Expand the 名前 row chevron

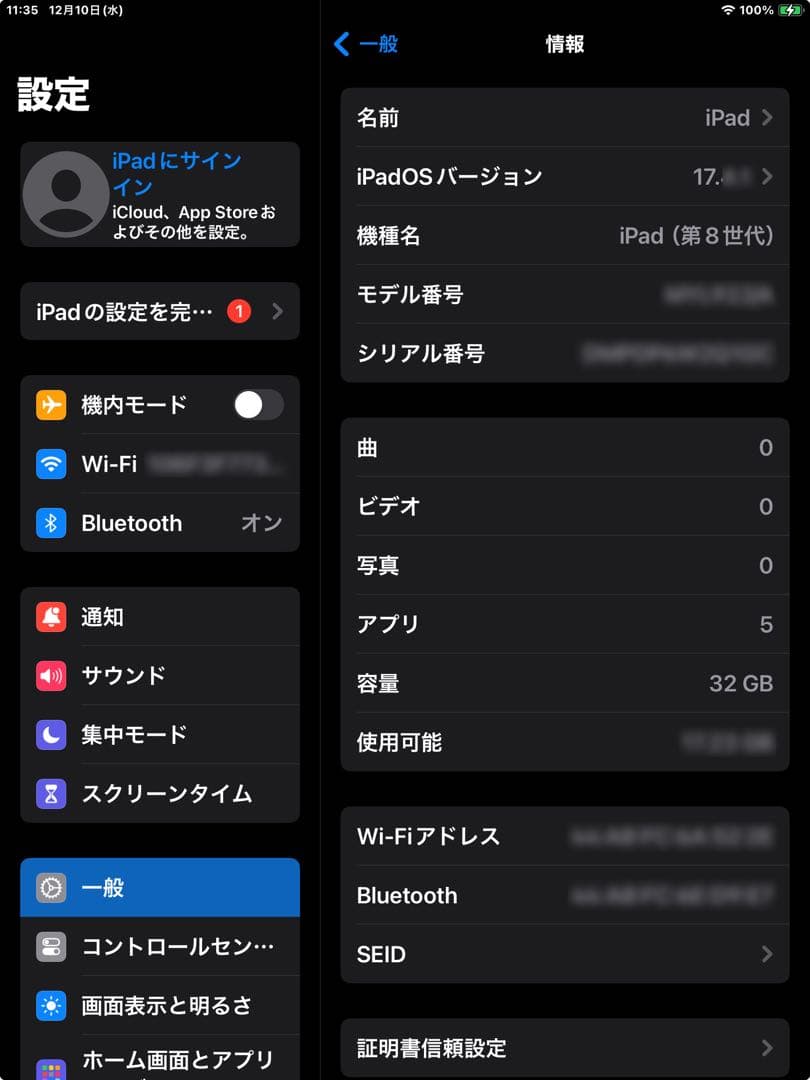click(x=766, y=118)
